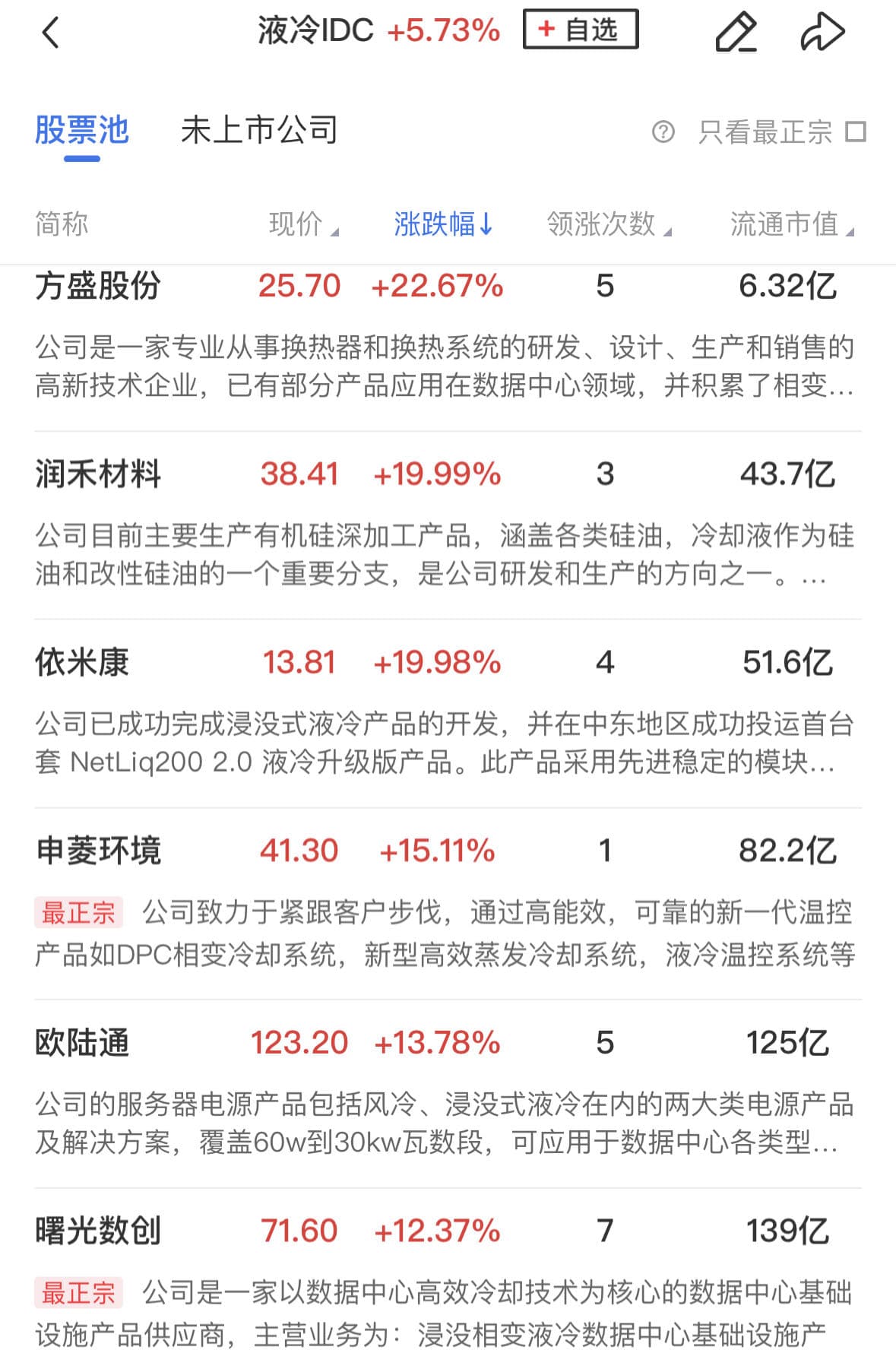Sort the list by 领涨次数
This screenshot has width=896, height=1369.
608,224
